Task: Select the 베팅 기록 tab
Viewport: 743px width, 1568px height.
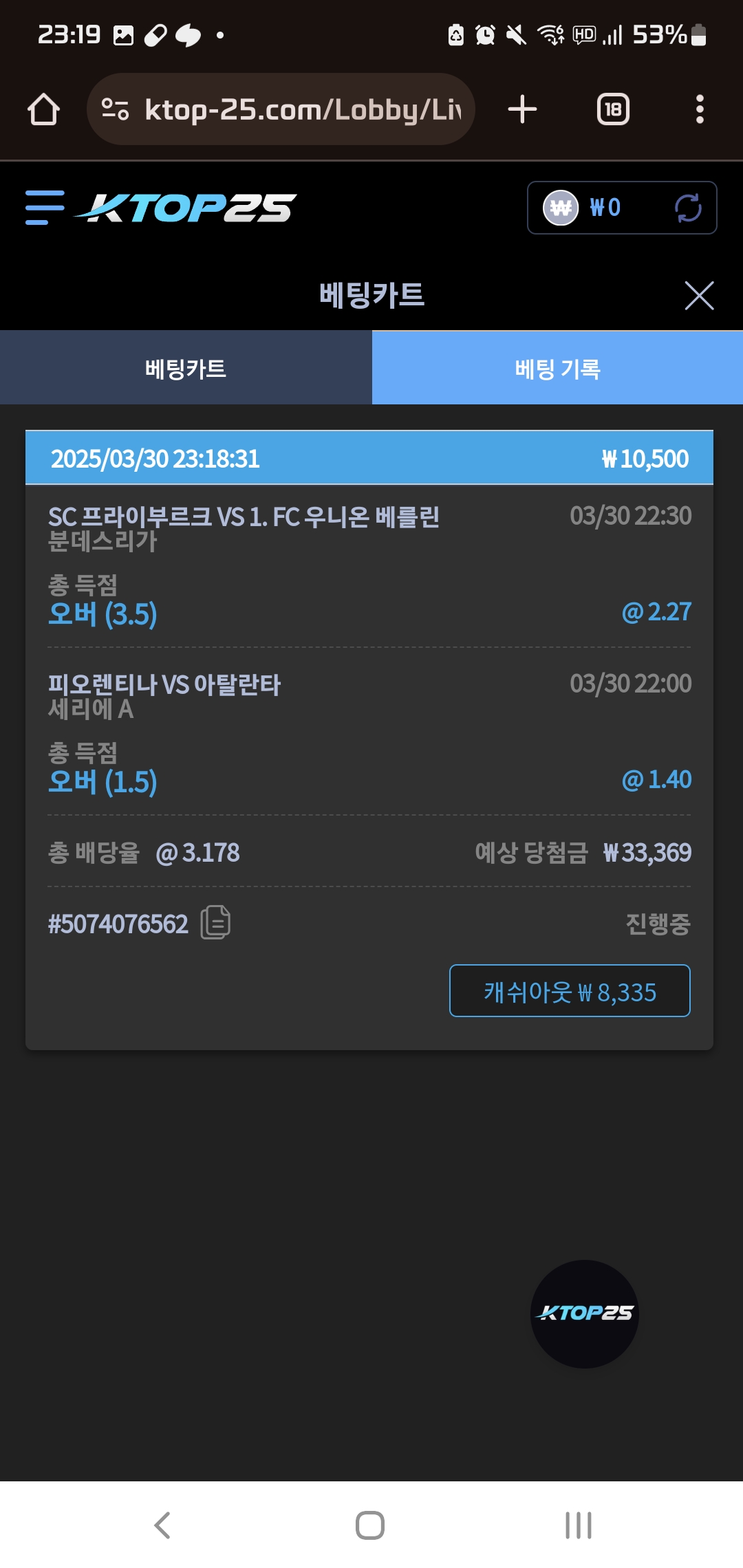Action: point(557,369)
